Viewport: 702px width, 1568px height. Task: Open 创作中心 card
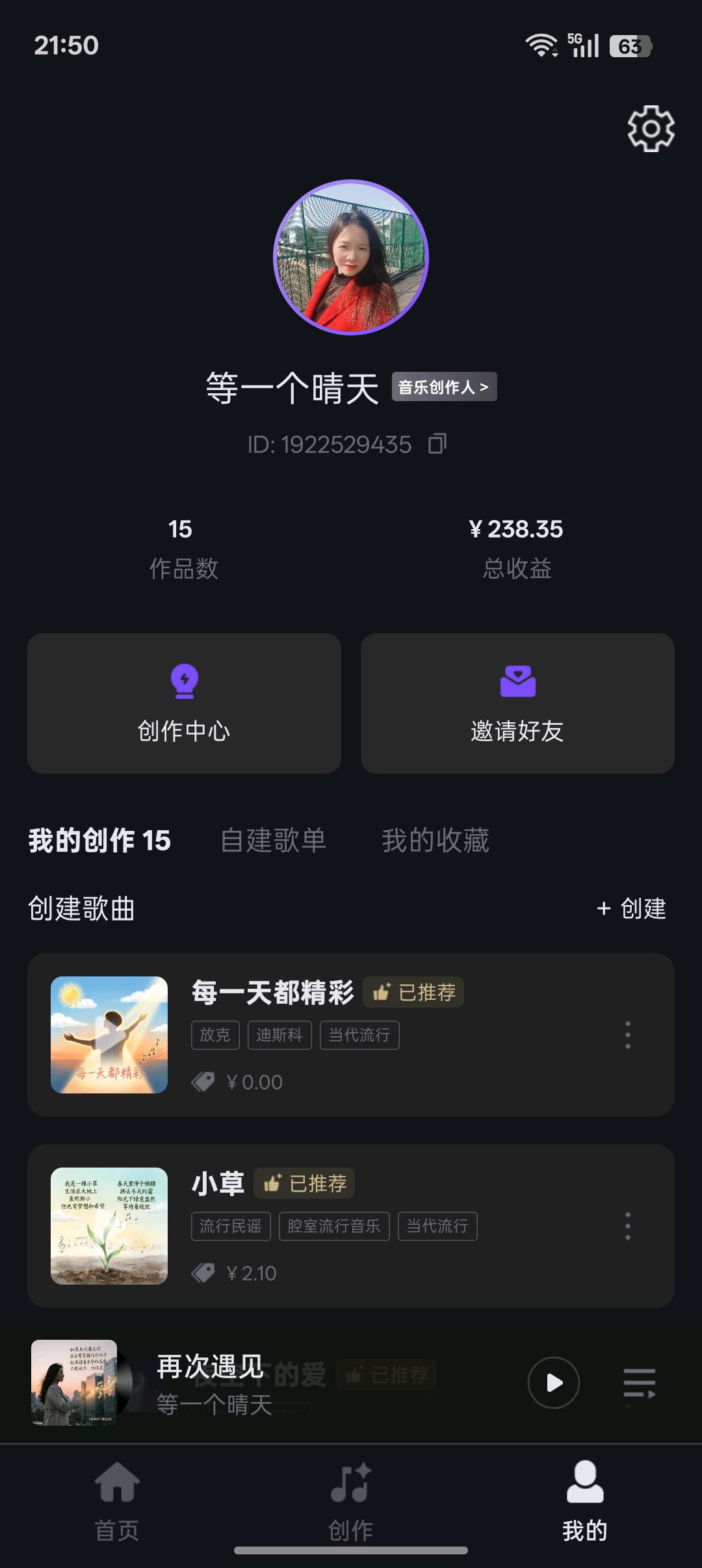184,703
